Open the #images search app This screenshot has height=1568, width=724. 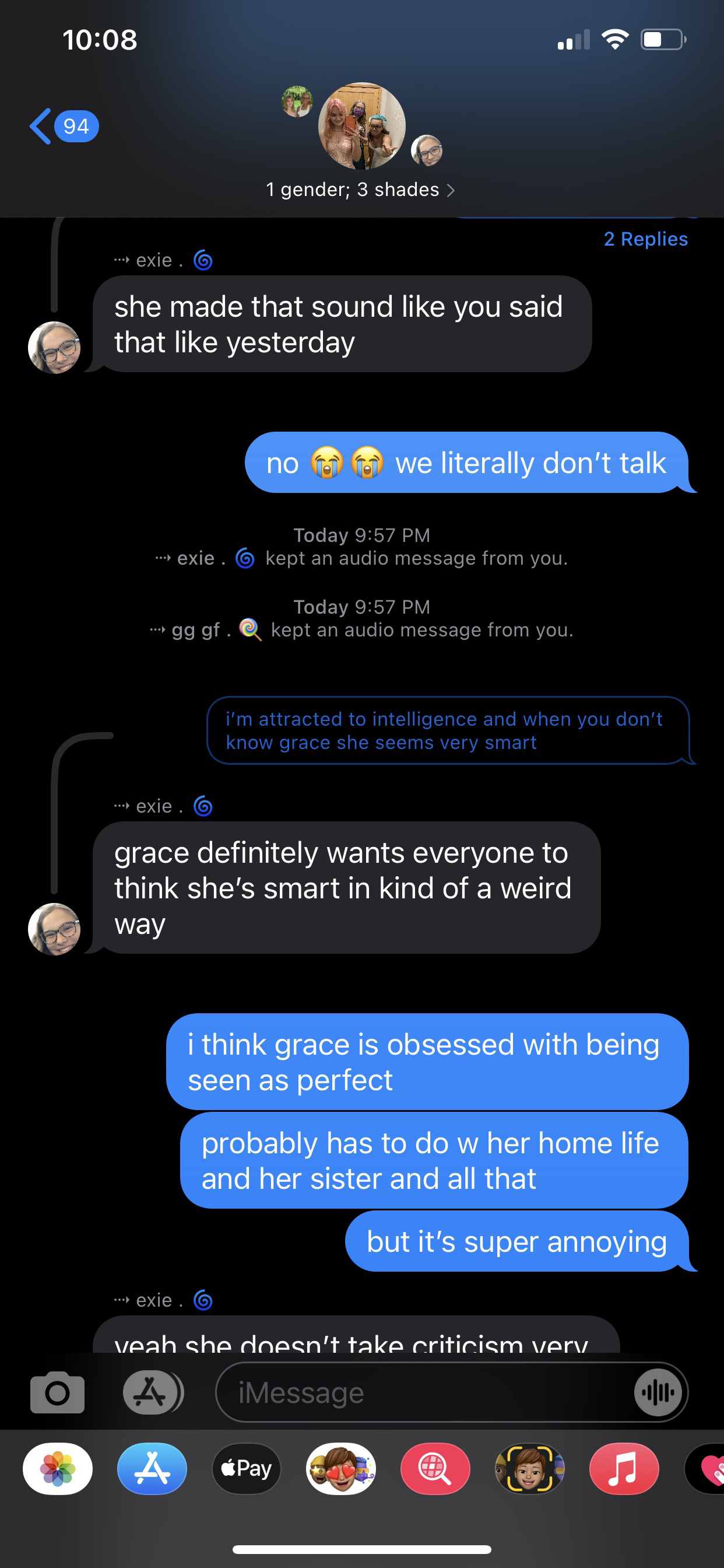pyautogui.click(x=435, y=1469)
